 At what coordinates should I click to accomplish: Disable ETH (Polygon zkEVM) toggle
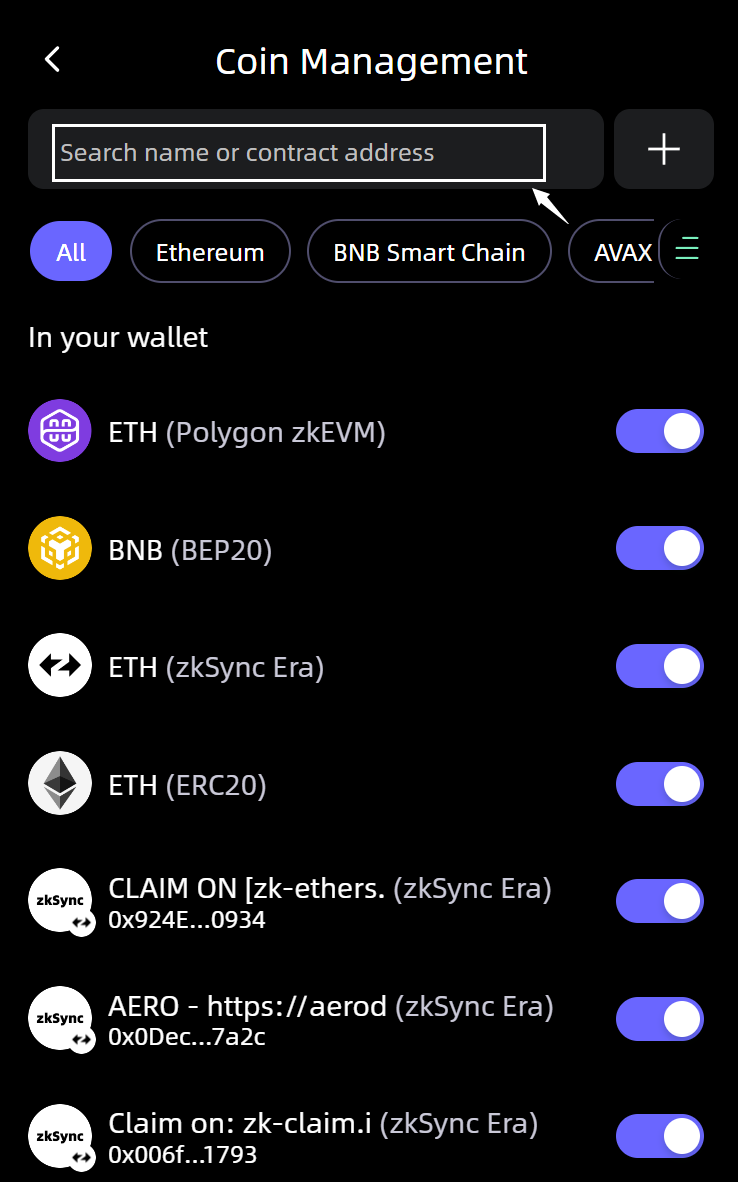tap(659, 432)
